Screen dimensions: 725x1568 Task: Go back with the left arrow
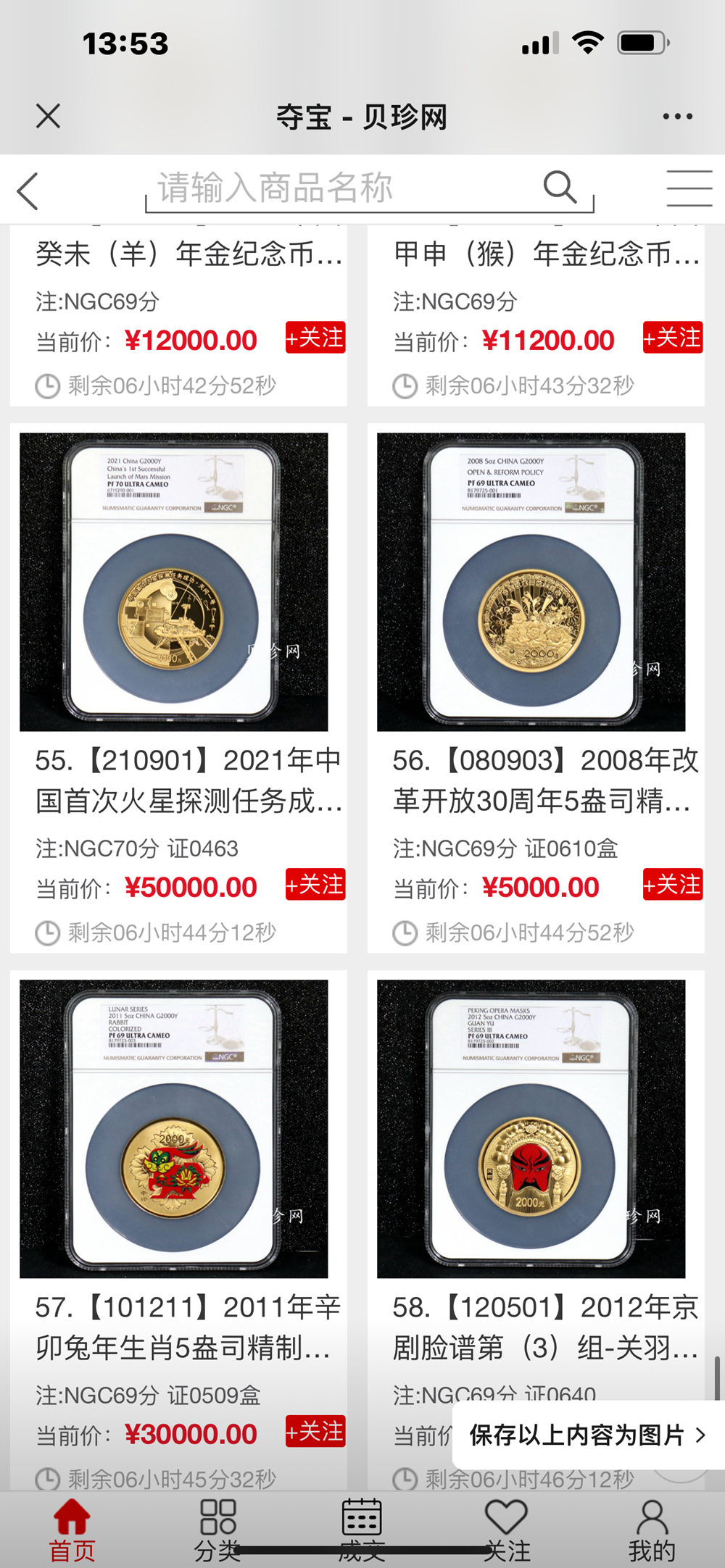28,192
